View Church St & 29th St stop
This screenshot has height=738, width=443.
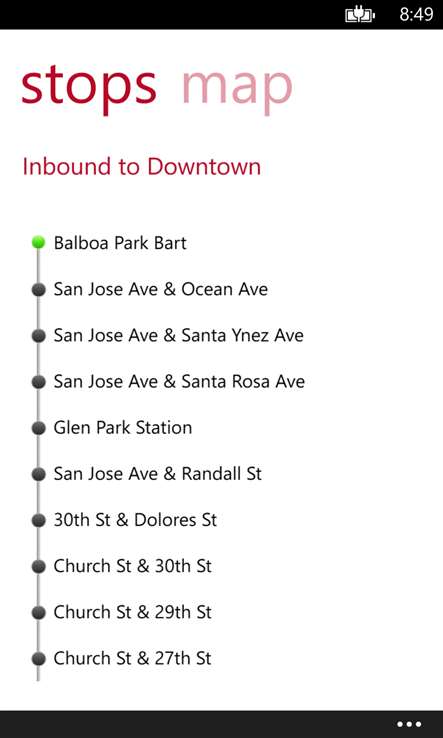132,612
